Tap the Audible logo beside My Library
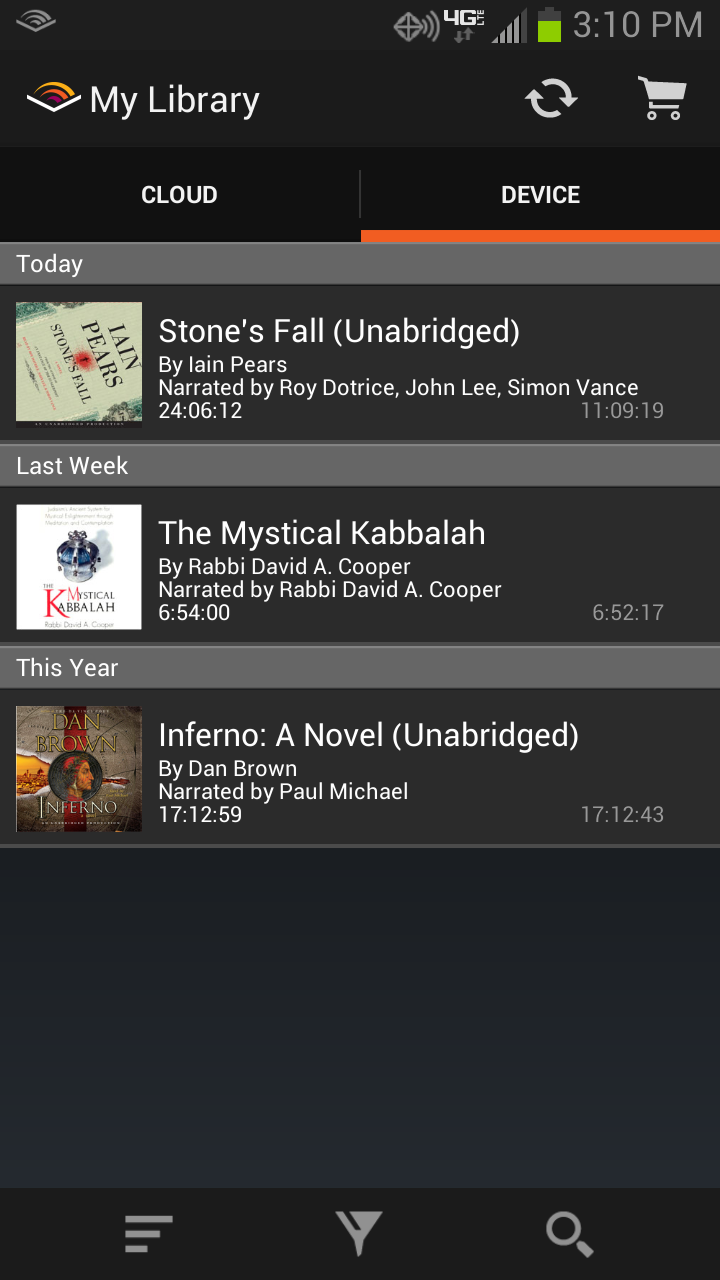 53,99
